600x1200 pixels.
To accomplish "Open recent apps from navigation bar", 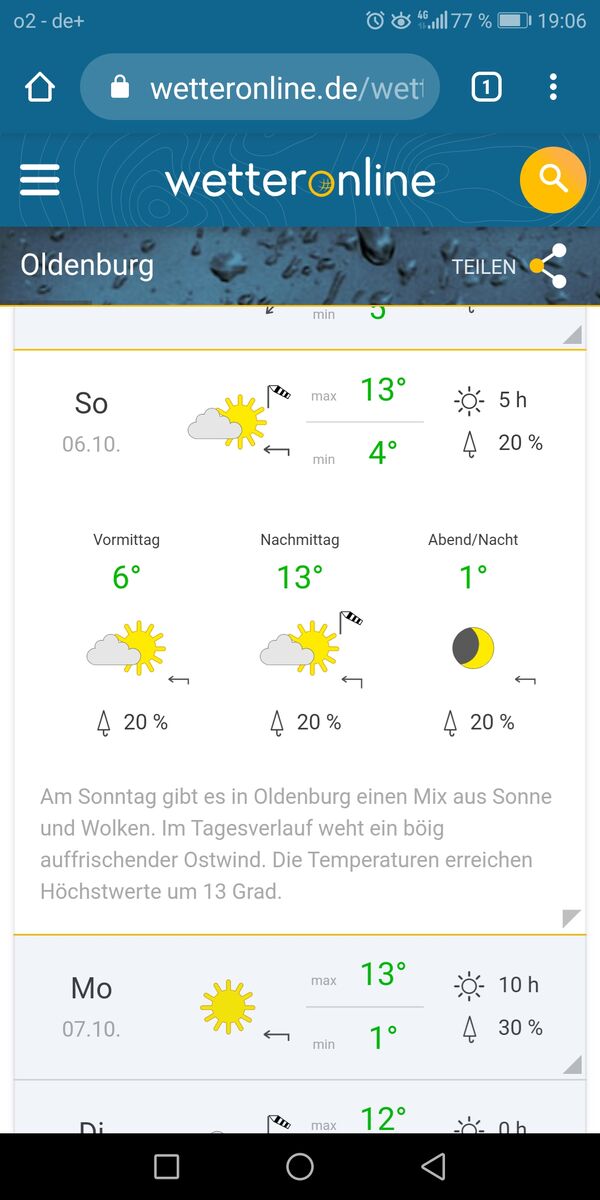I will 167,1166.
